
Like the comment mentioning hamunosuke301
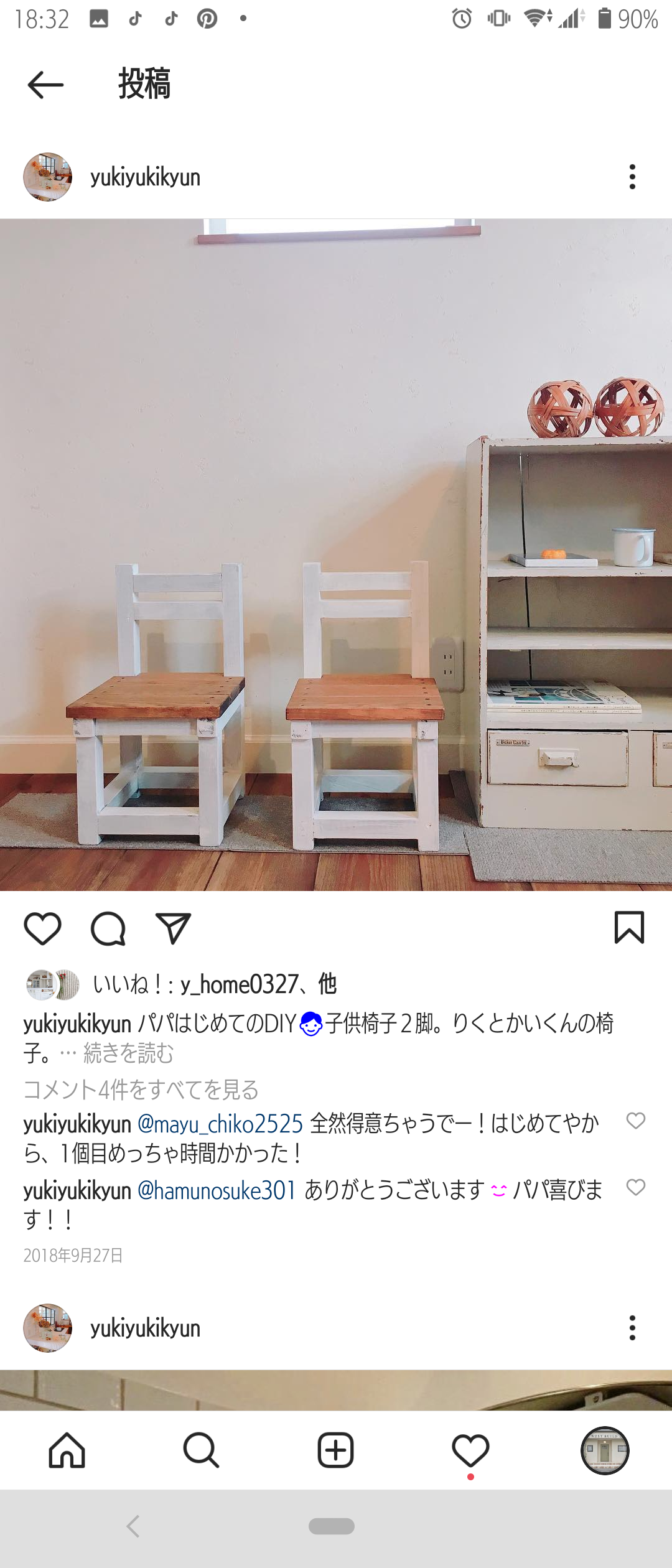coord(635,1187)
